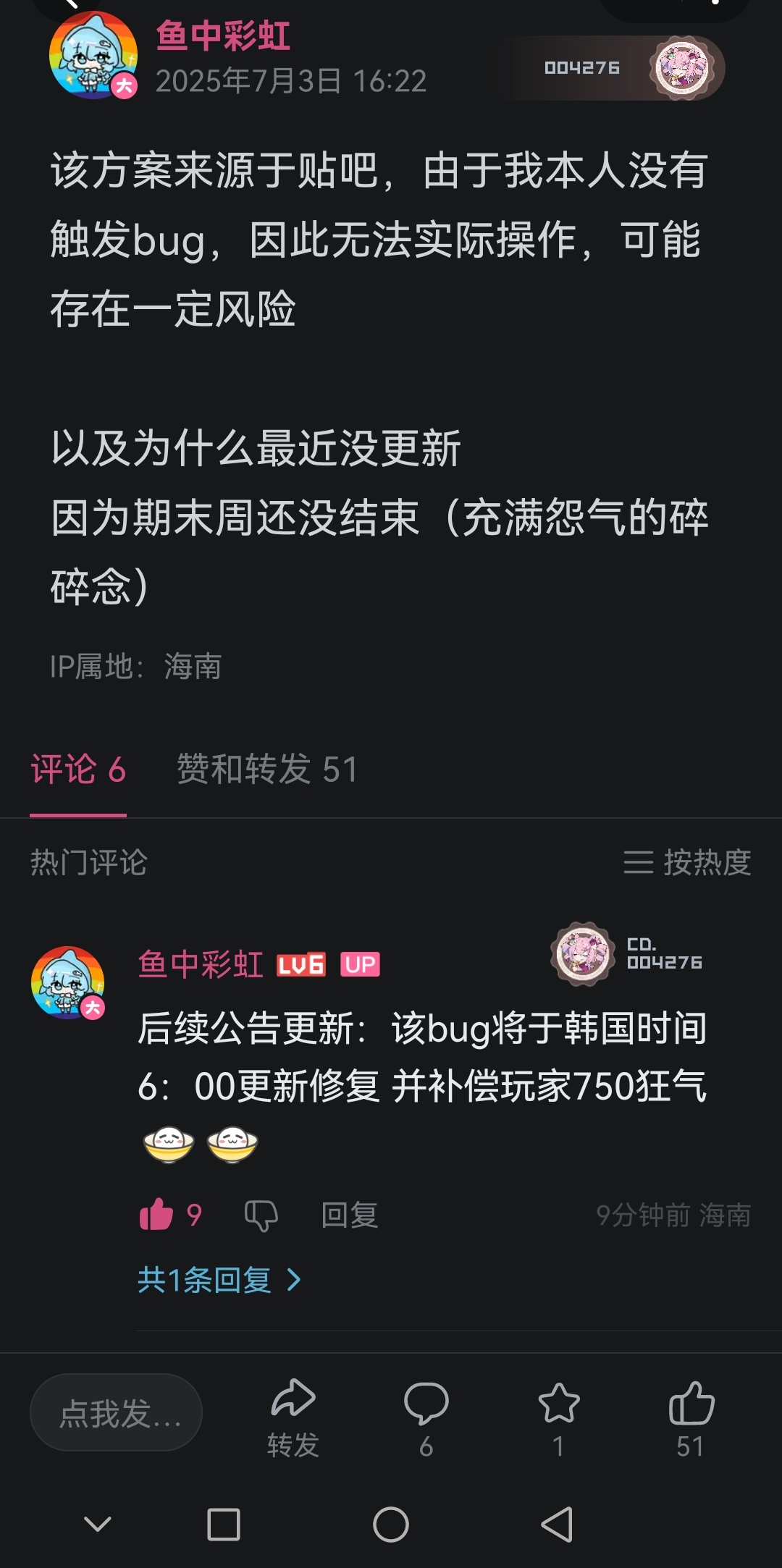Switch to the 评论 6 tab

(78, 769)
